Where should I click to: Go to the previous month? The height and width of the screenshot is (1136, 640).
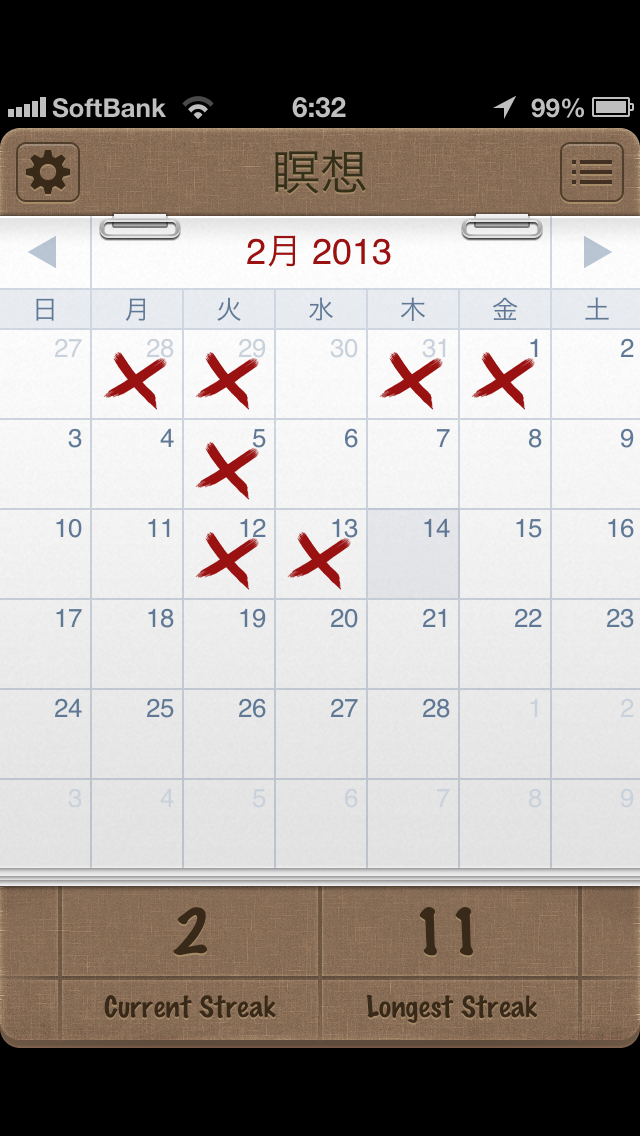pos(43,252)
